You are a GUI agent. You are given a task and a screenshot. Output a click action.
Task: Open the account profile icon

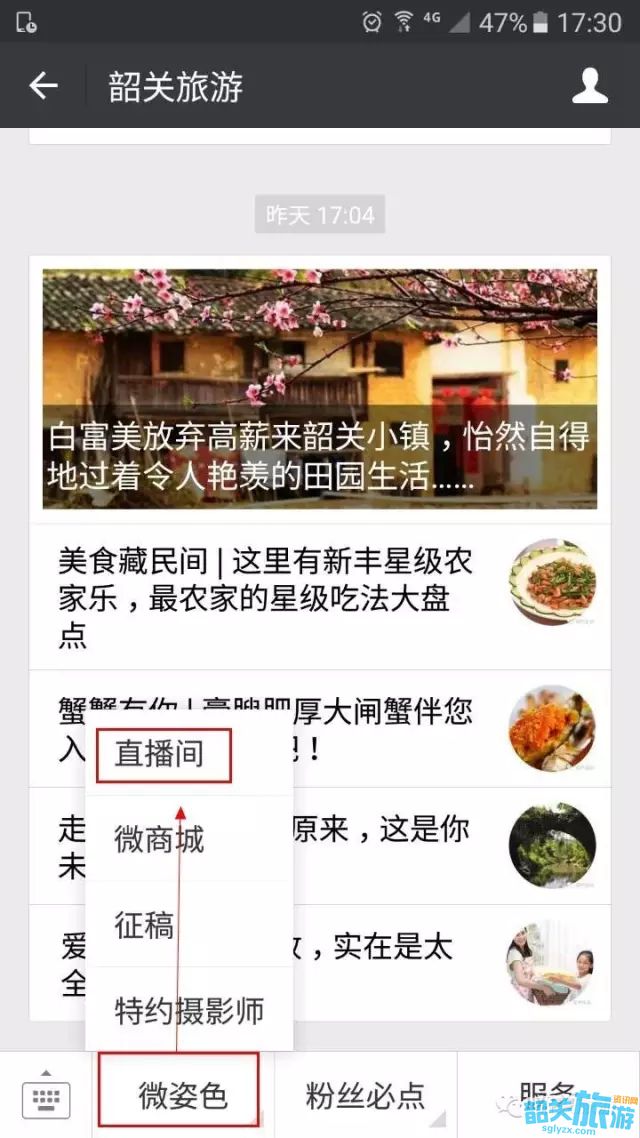point(590,86)
